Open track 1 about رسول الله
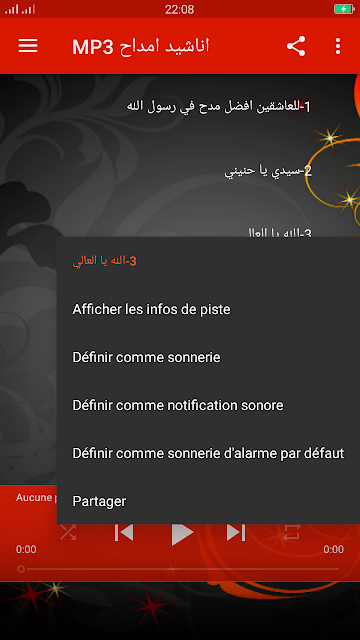Viewport: 360px width, 640px height. (219, 107)
